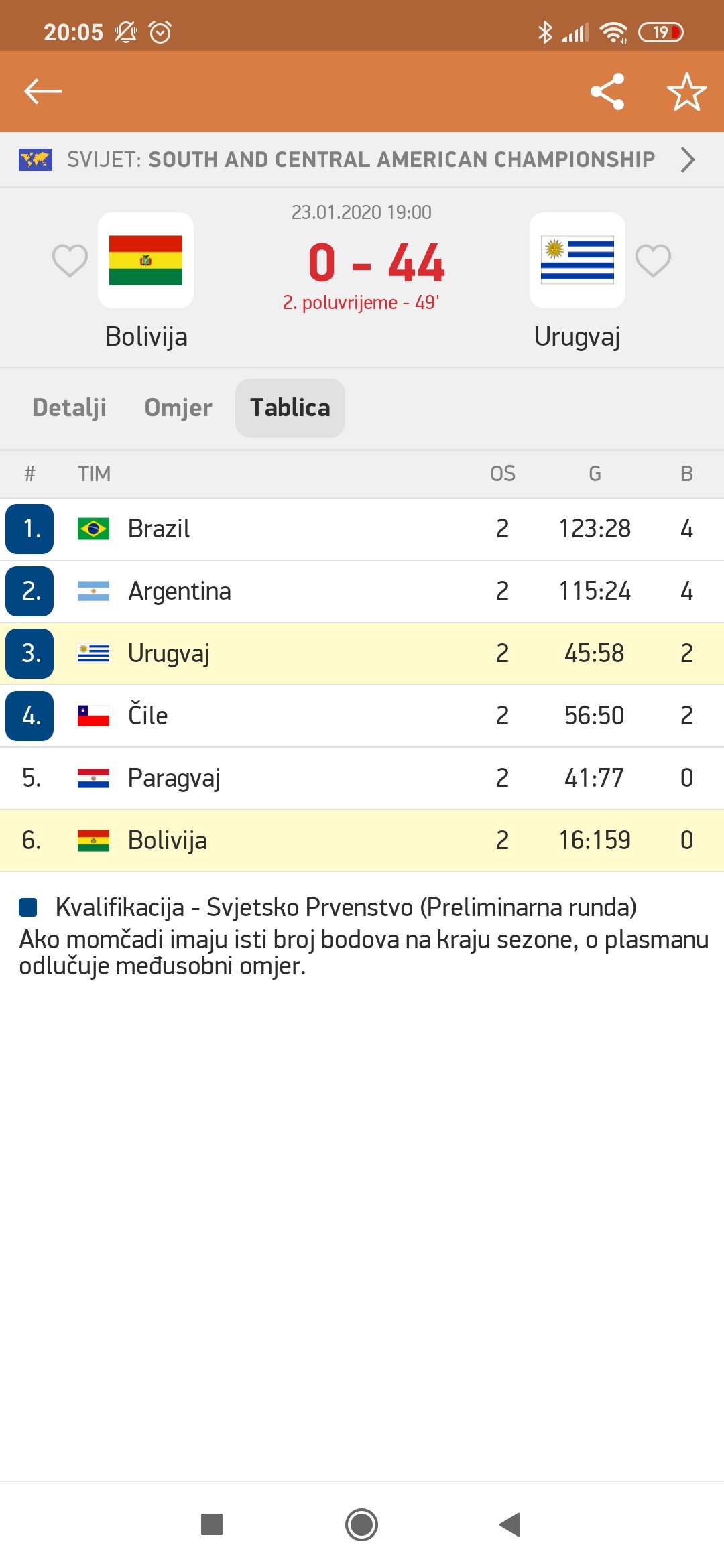Open South and Central American Championship league
The image size is (724, 1568).
(362, 159)
